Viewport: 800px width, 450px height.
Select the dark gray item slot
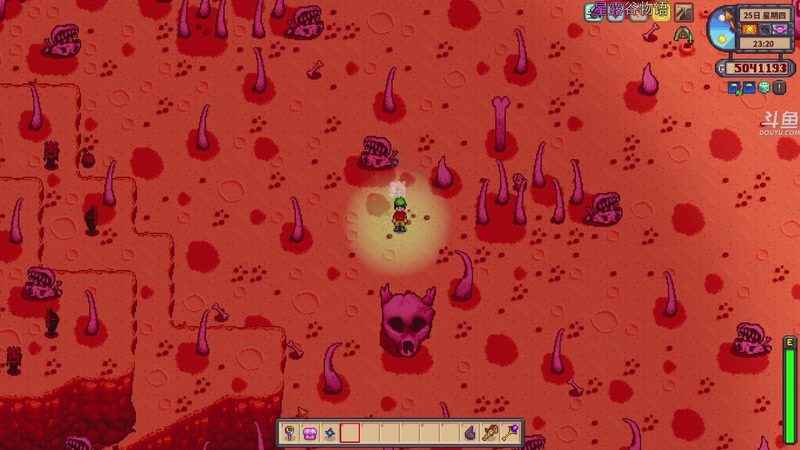470,433
